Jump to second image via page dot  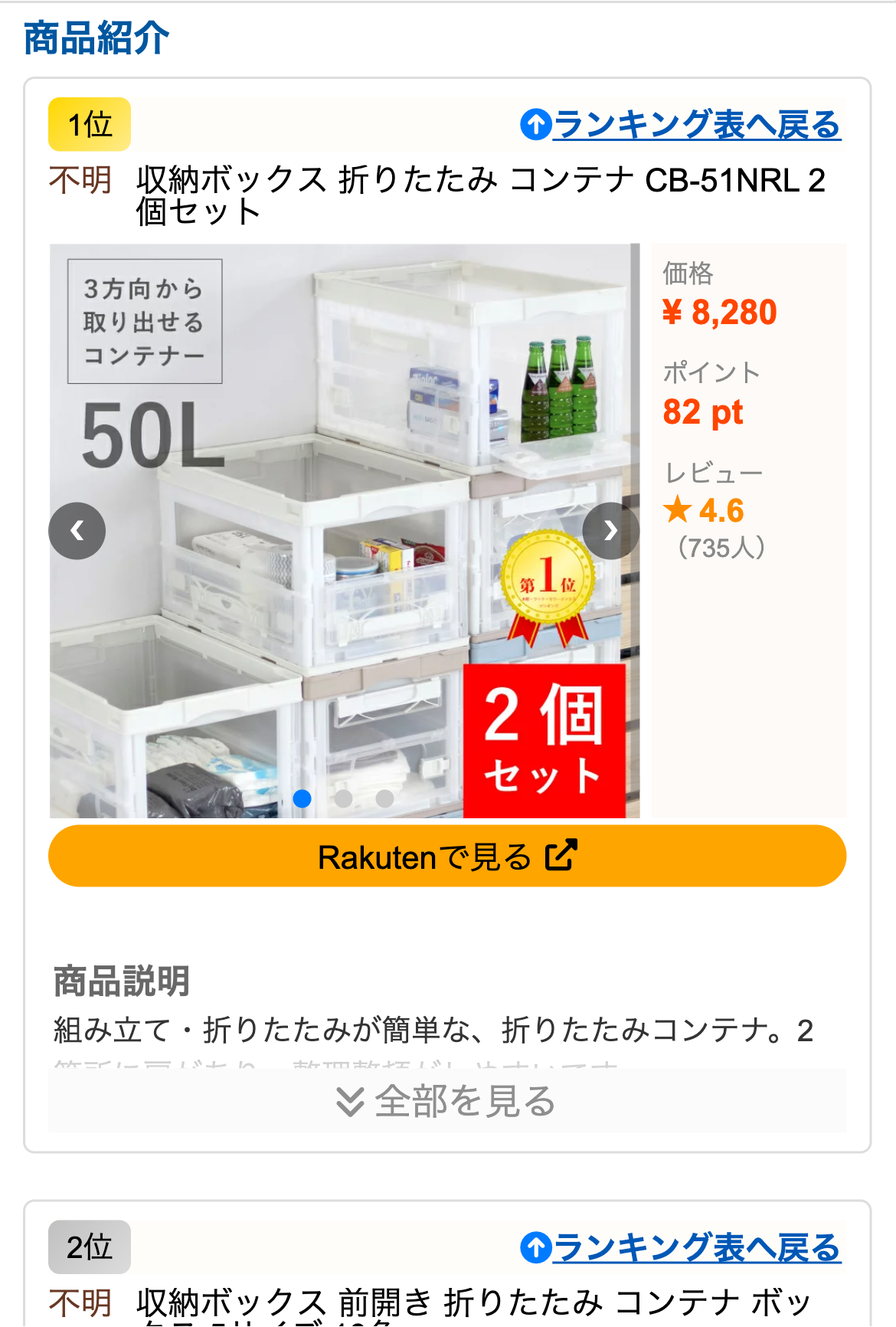[344, 798]
